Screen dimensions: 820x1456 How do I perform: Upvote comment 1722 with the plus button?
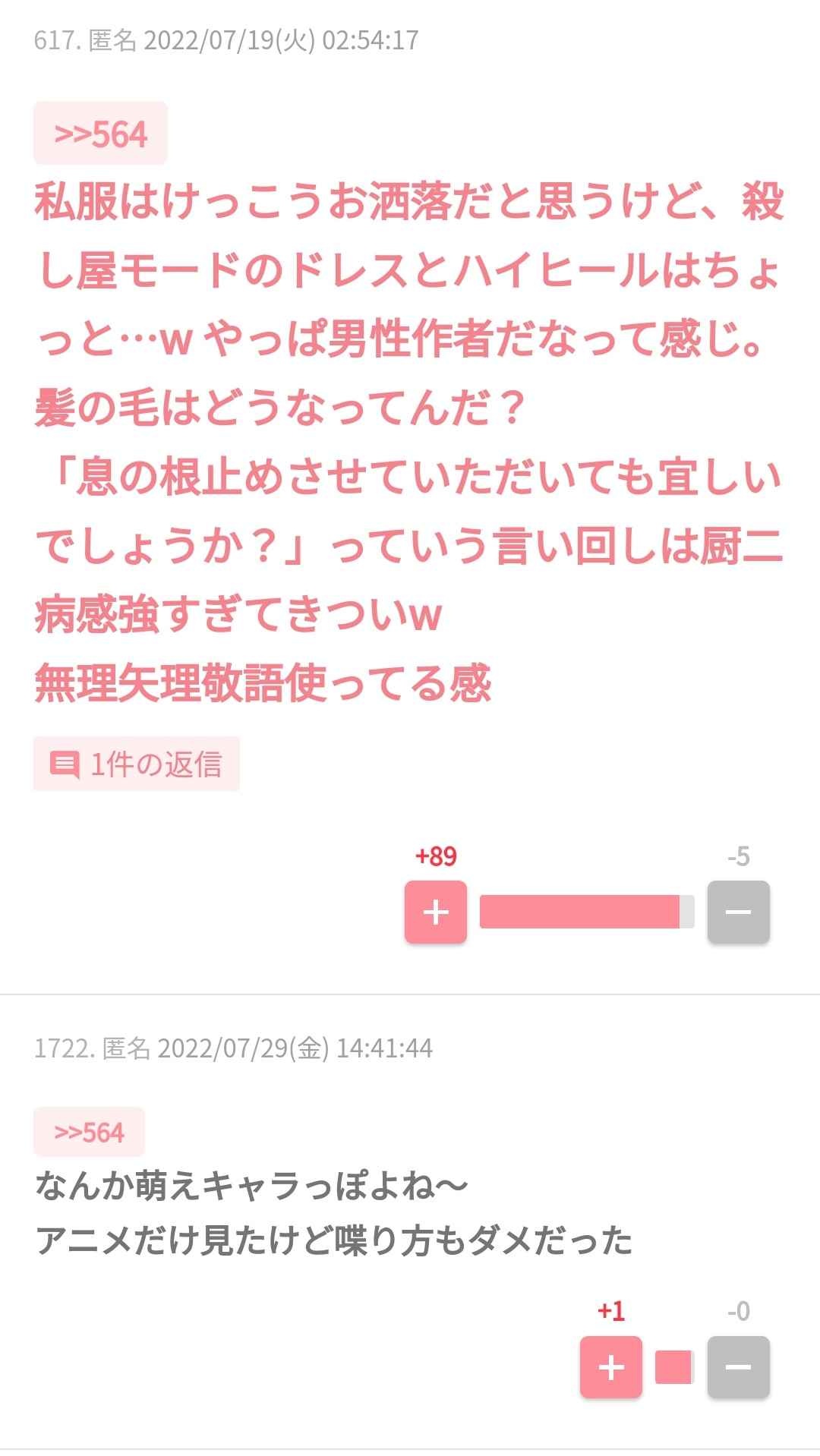point(610,1367)
